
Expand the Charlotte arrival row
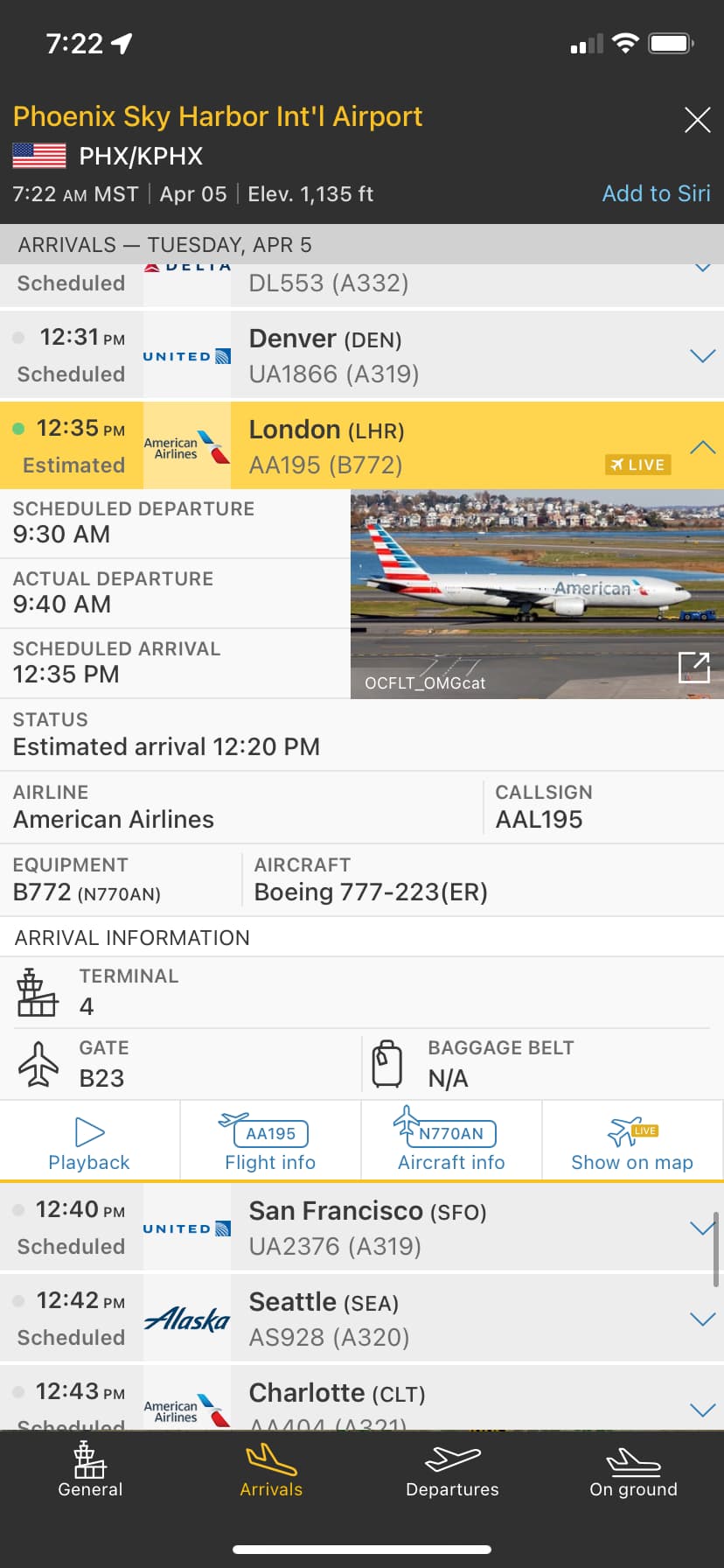coord(702,1409)
